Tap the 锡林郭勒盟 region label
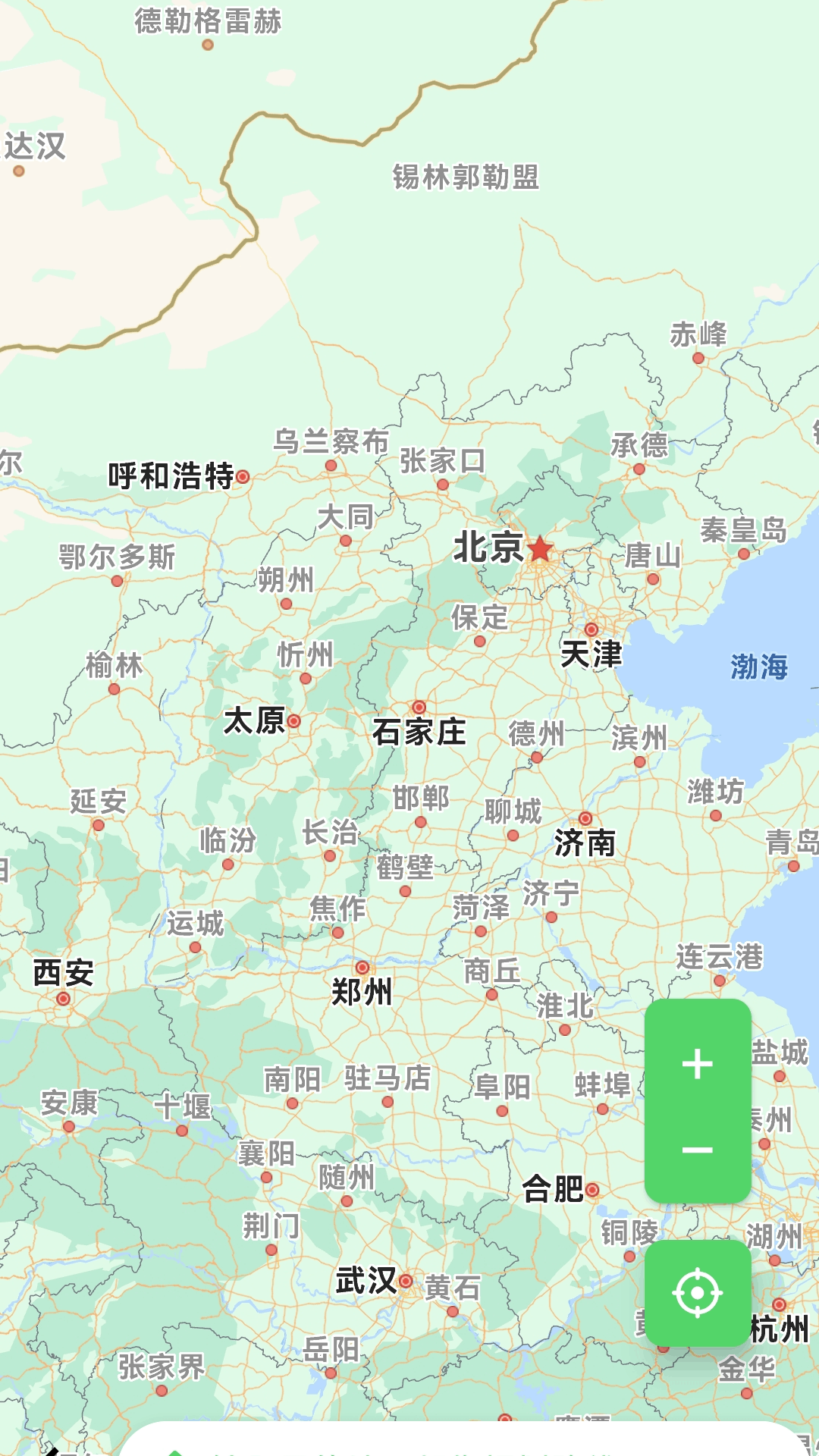The image size is (819, 1456). click(466, 174)
